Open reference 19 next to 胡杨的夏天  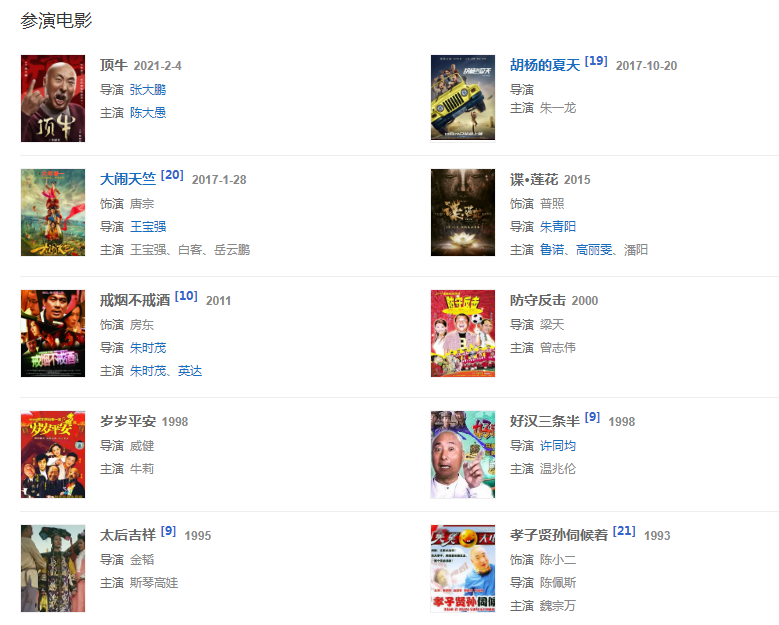pos(596,61)
